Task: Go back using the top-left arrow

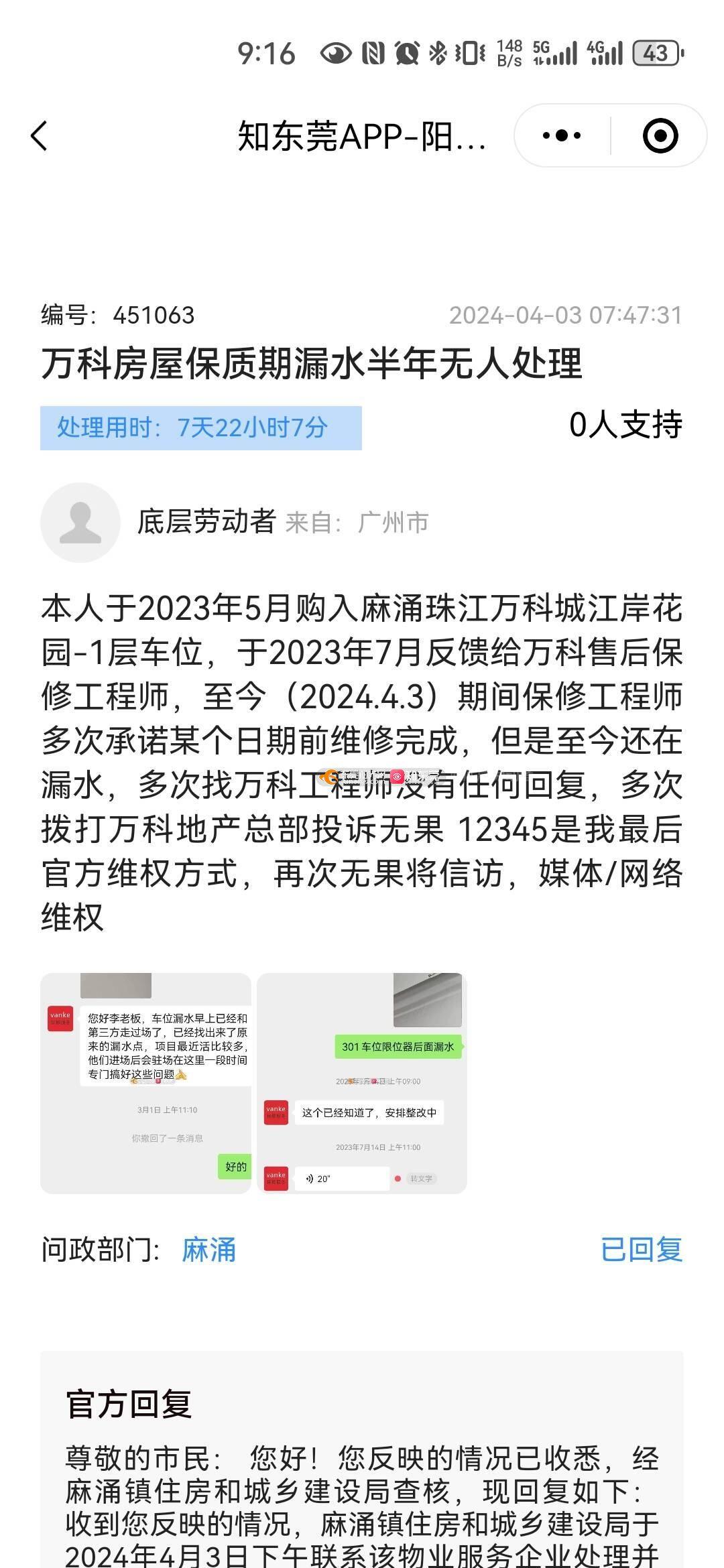Action: pos(39,136)
